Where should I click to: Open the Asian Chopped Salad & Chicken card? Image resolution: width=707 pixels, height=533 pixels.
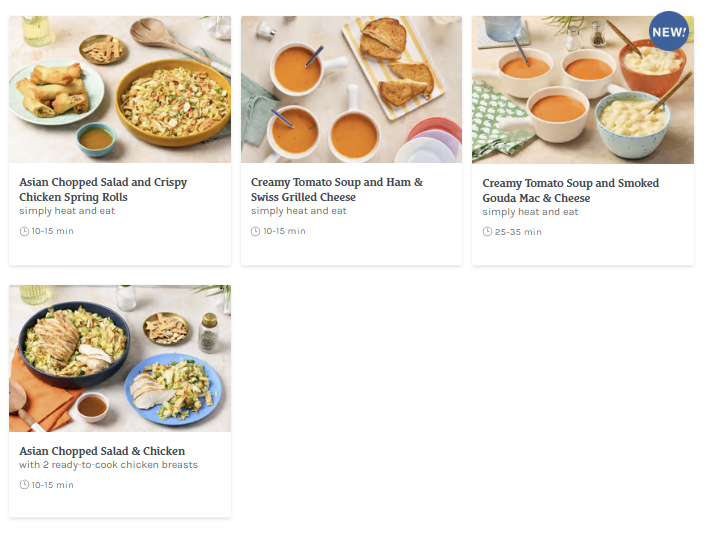(x=120, y=401)
